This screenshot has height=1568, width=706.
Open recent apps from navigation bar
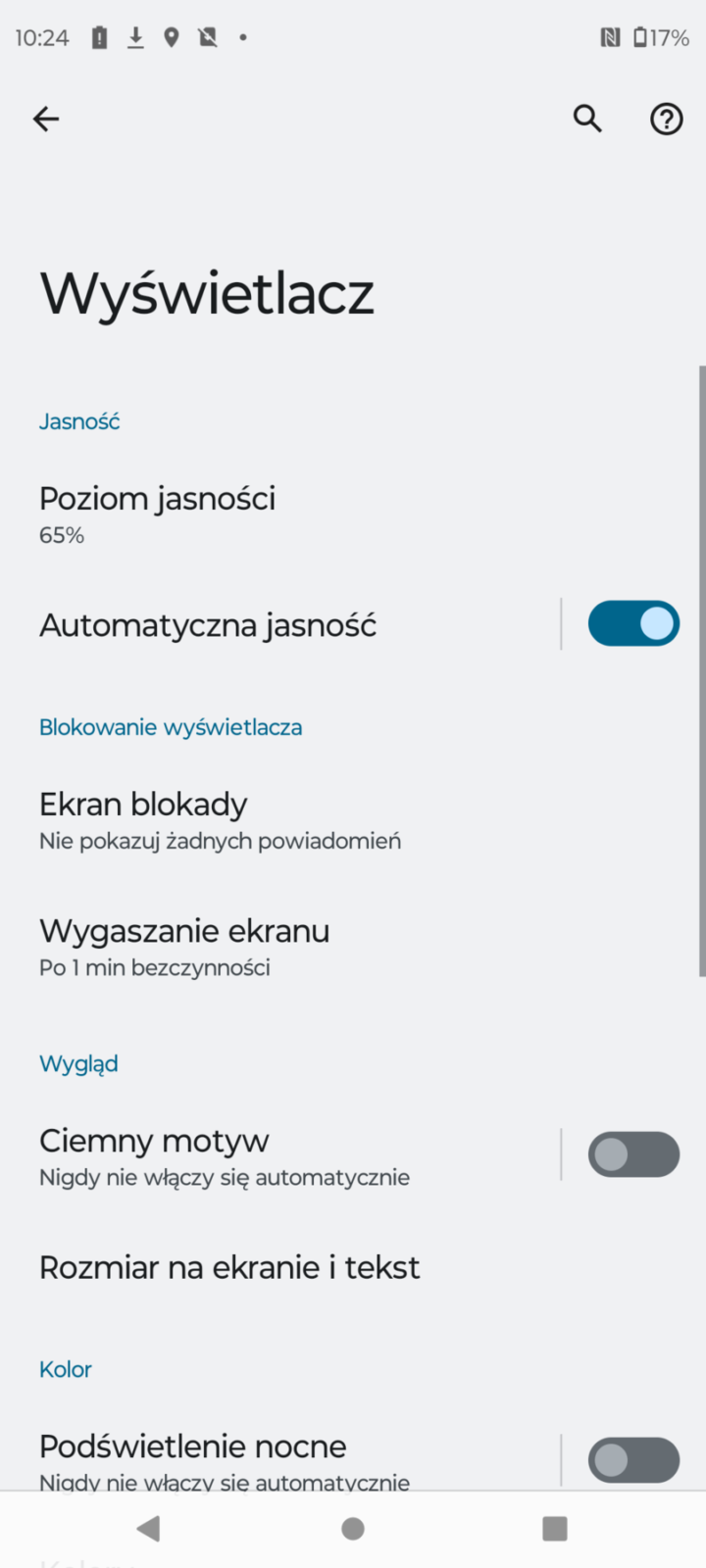(x=555, y=1529)
